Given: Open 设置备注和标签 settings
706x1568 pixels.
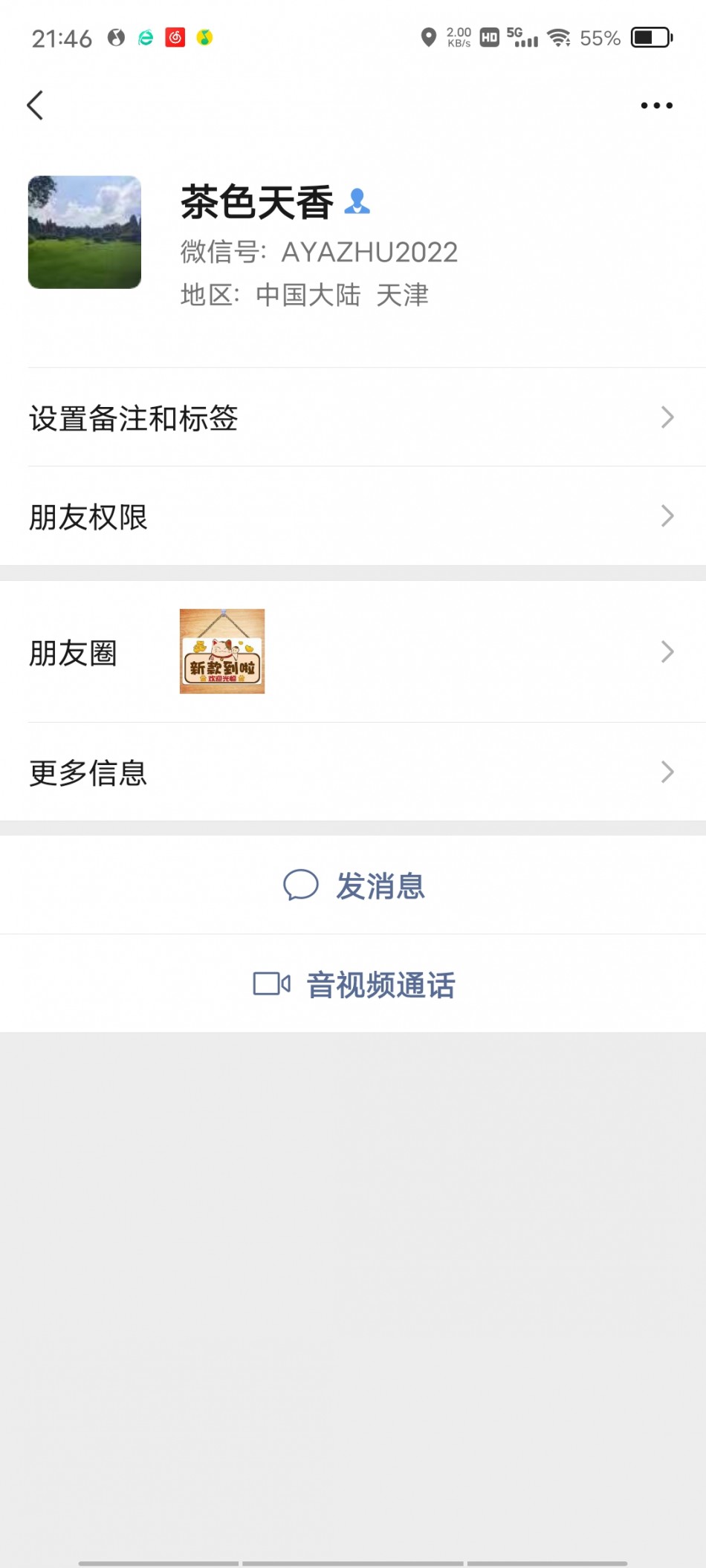Looking at the screenshot, I should click(x=352, y=417).
